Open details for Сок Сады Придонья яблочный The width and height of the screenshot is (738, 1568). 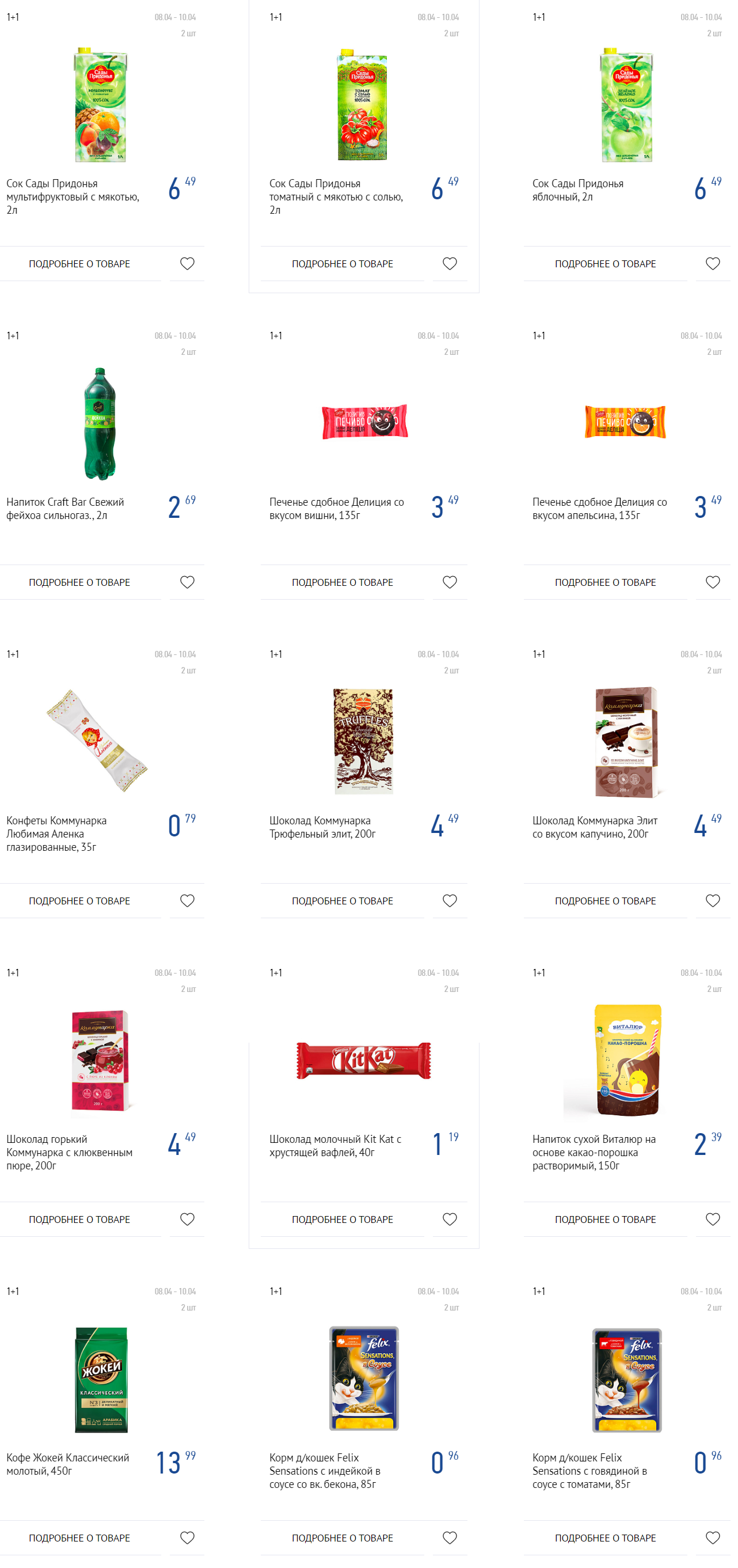[606, 264]
